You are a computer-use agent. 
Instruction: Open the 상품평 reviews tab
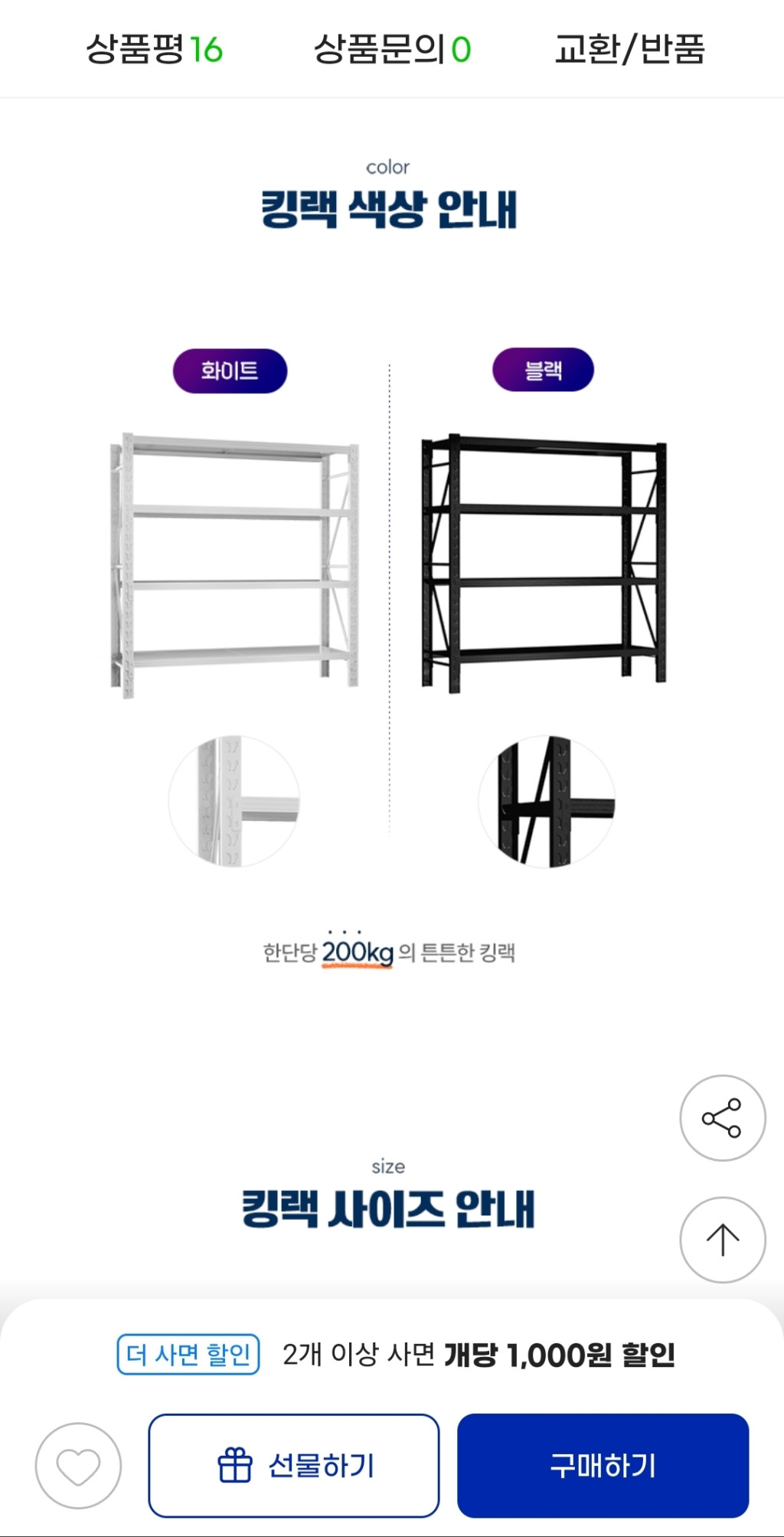[154, 50]
